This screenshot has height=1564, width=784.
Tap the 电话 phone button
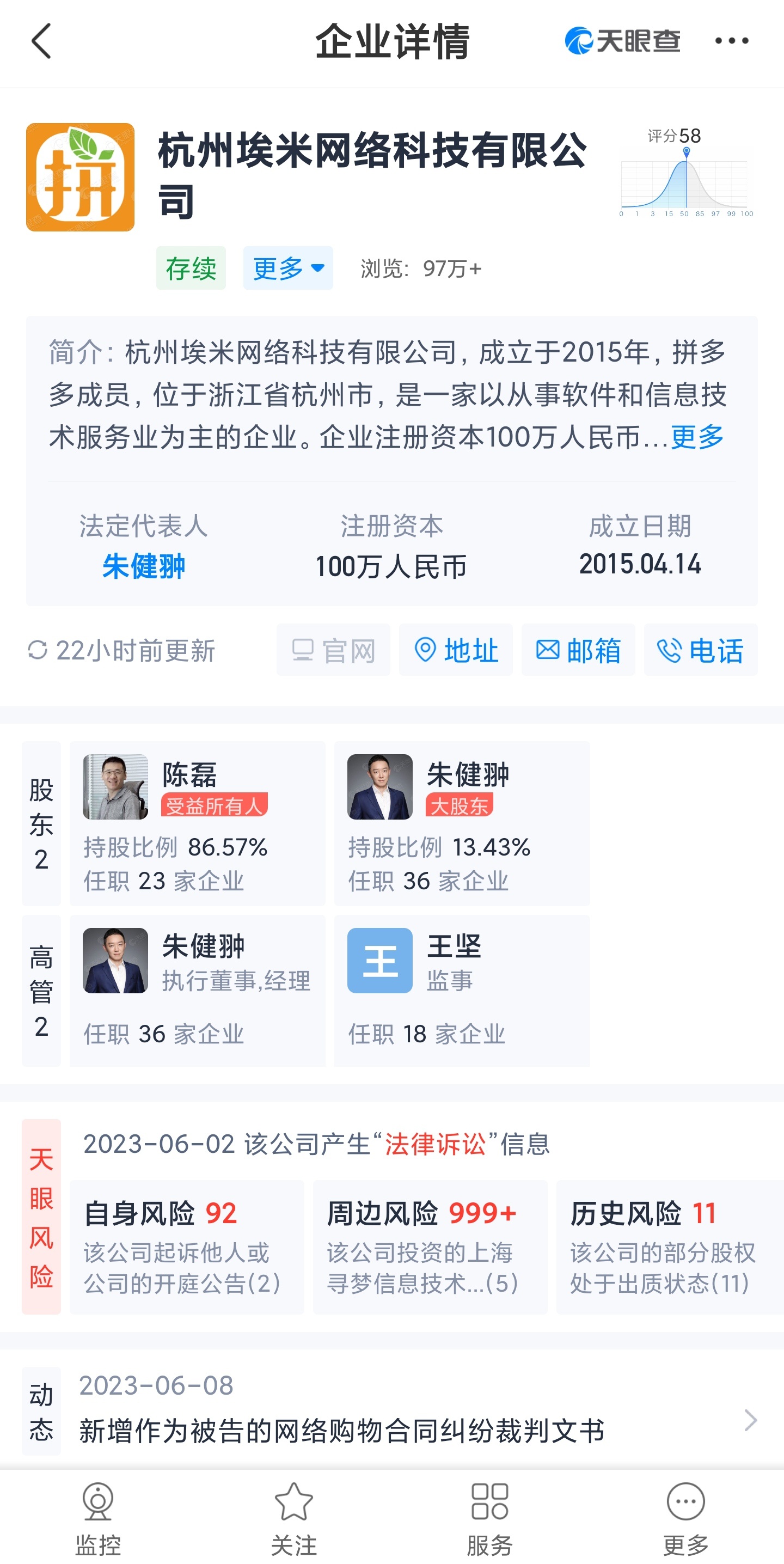(700, 650)
